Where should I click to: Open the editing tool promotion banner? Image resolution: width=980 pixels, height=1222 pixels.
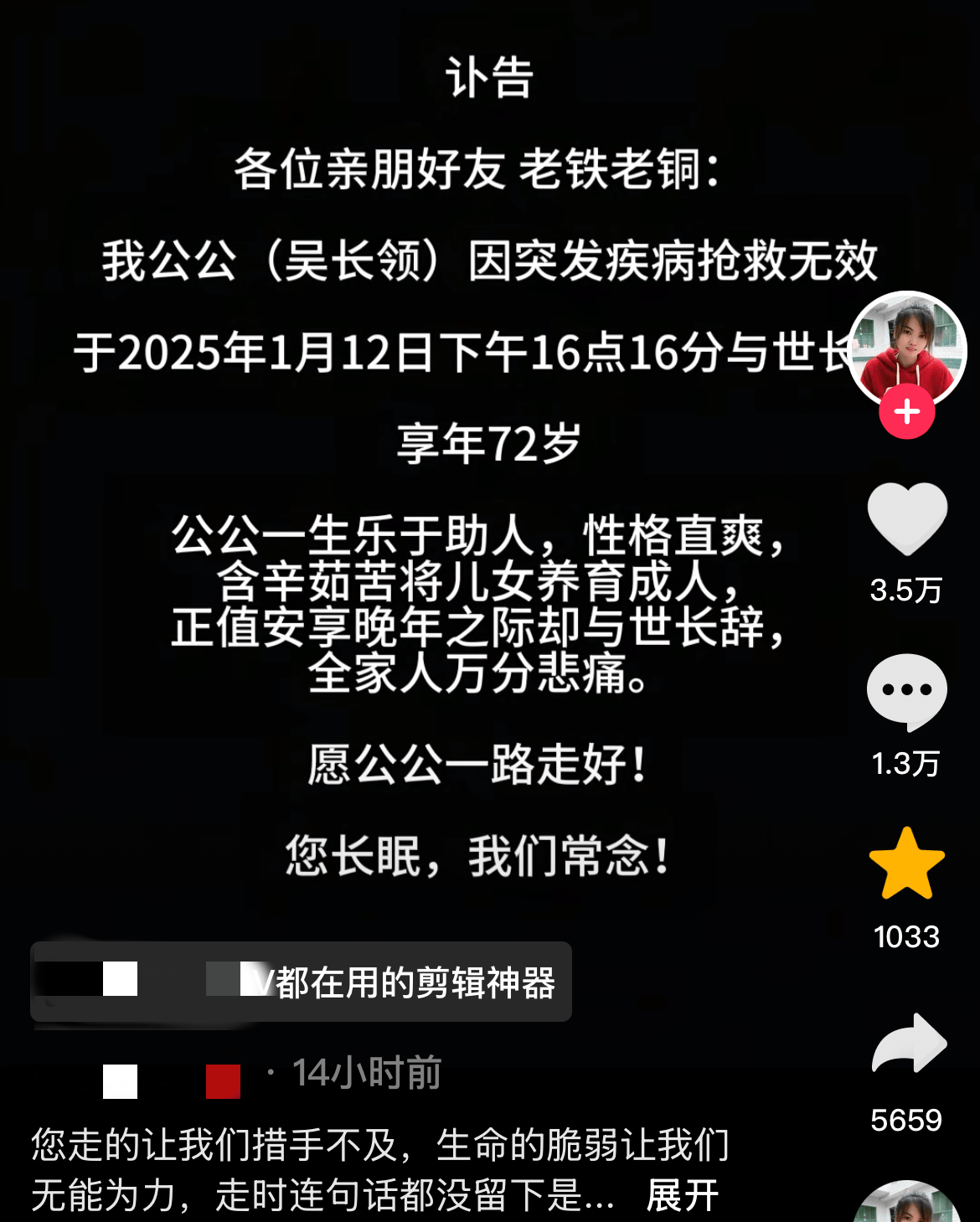point(301,982)
